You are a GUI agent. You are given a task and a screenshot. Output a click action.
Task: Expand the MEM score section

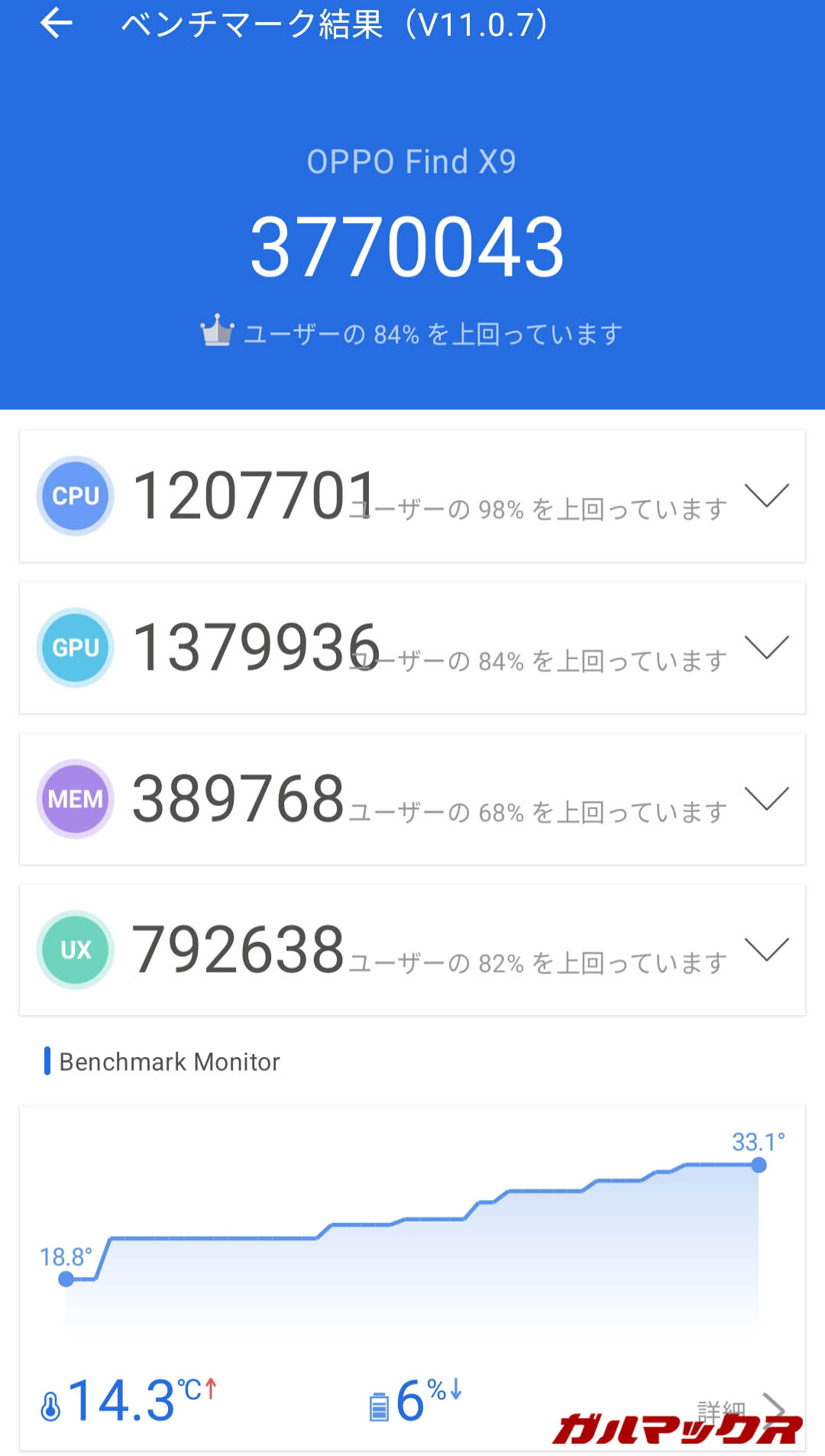(x=766, y=798)
